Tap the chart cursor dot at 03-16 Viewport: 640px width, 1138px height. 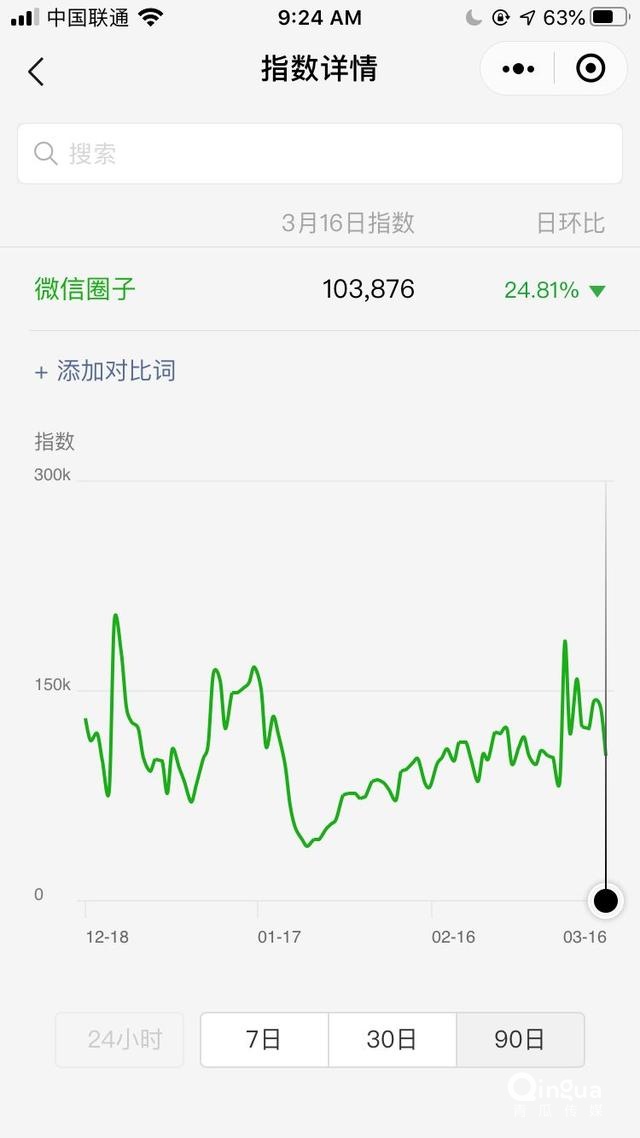pos(605,901)
